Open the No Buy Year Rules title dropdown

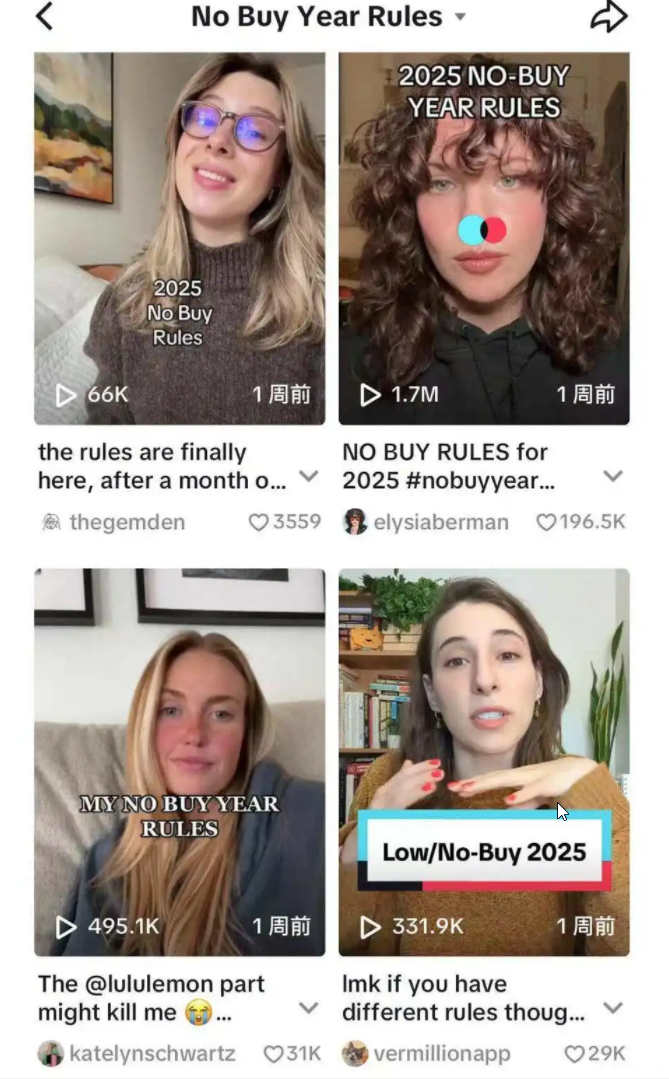(460, 17)
